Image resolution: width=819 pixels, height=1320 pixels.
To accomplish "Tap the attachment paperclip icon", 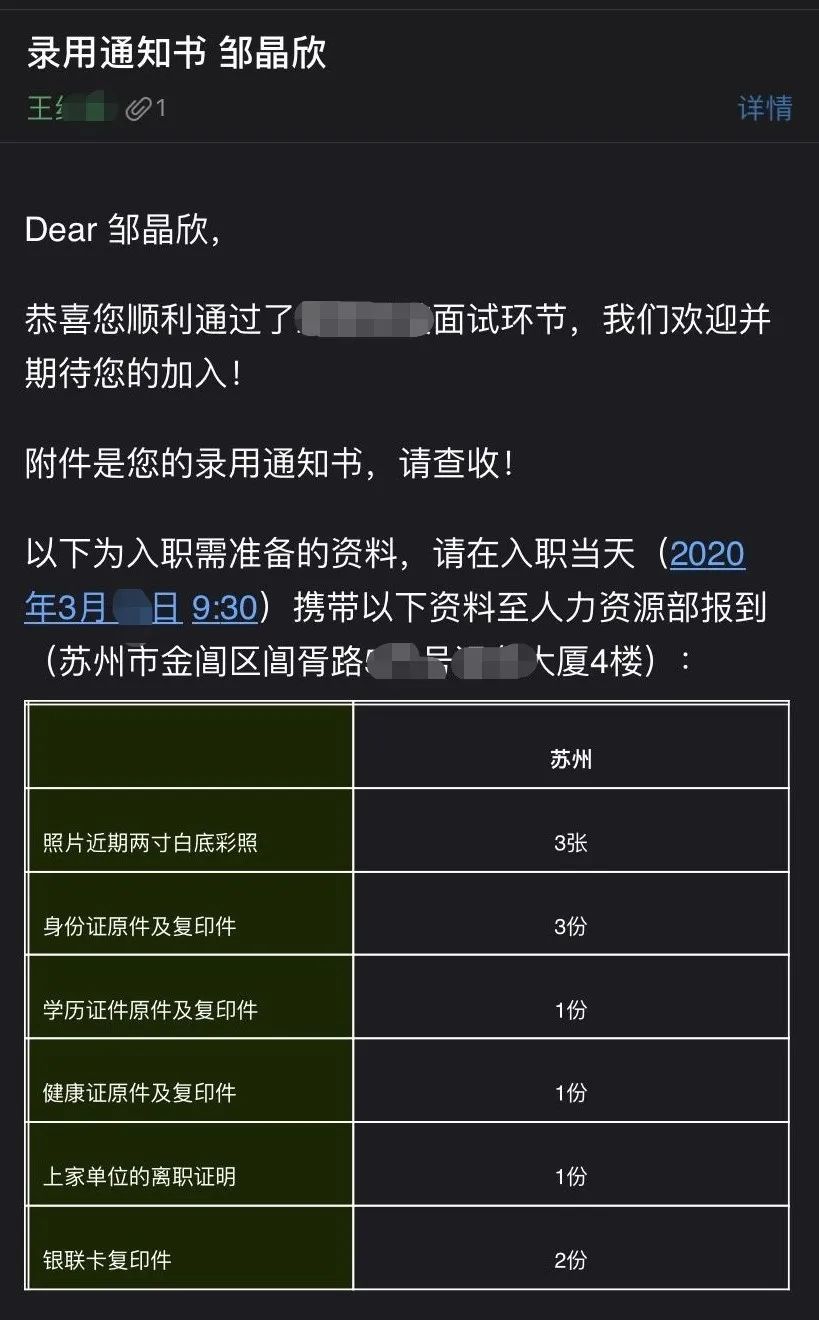I will pyautogui.click(x=137, y=109).
